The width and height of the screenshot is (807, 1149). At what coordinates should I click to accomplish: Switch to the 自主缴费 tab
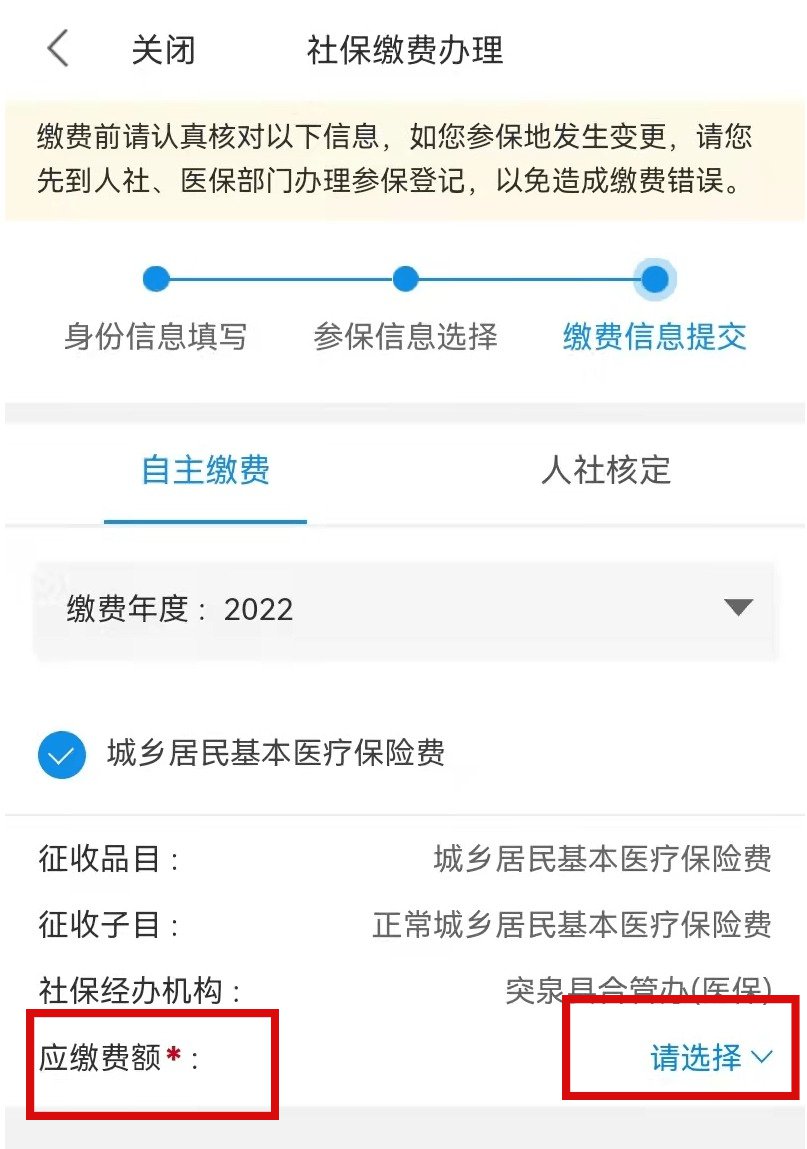(x=205, y=470)
